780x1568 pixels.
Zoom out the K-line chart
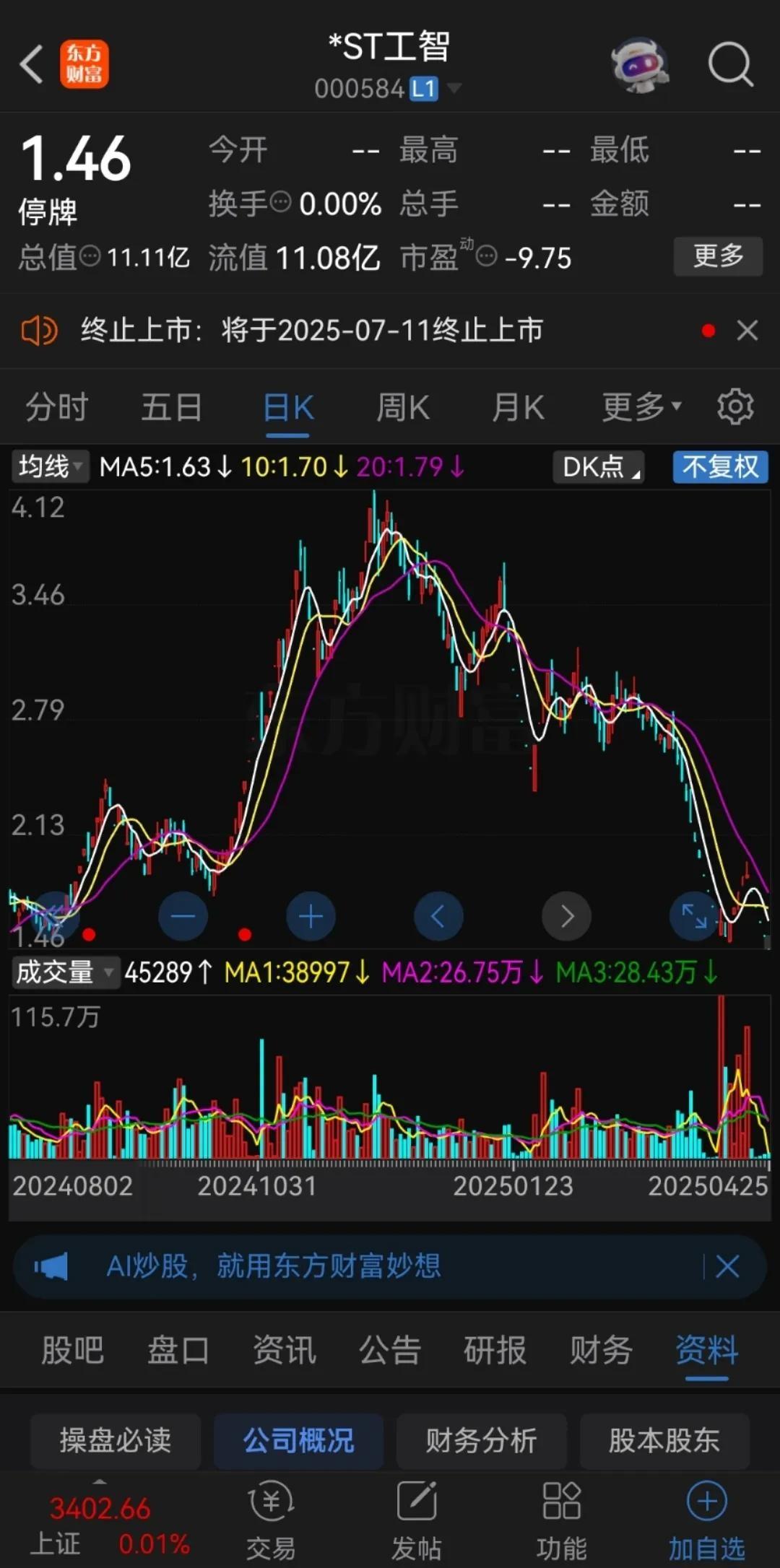click(183, 916)
